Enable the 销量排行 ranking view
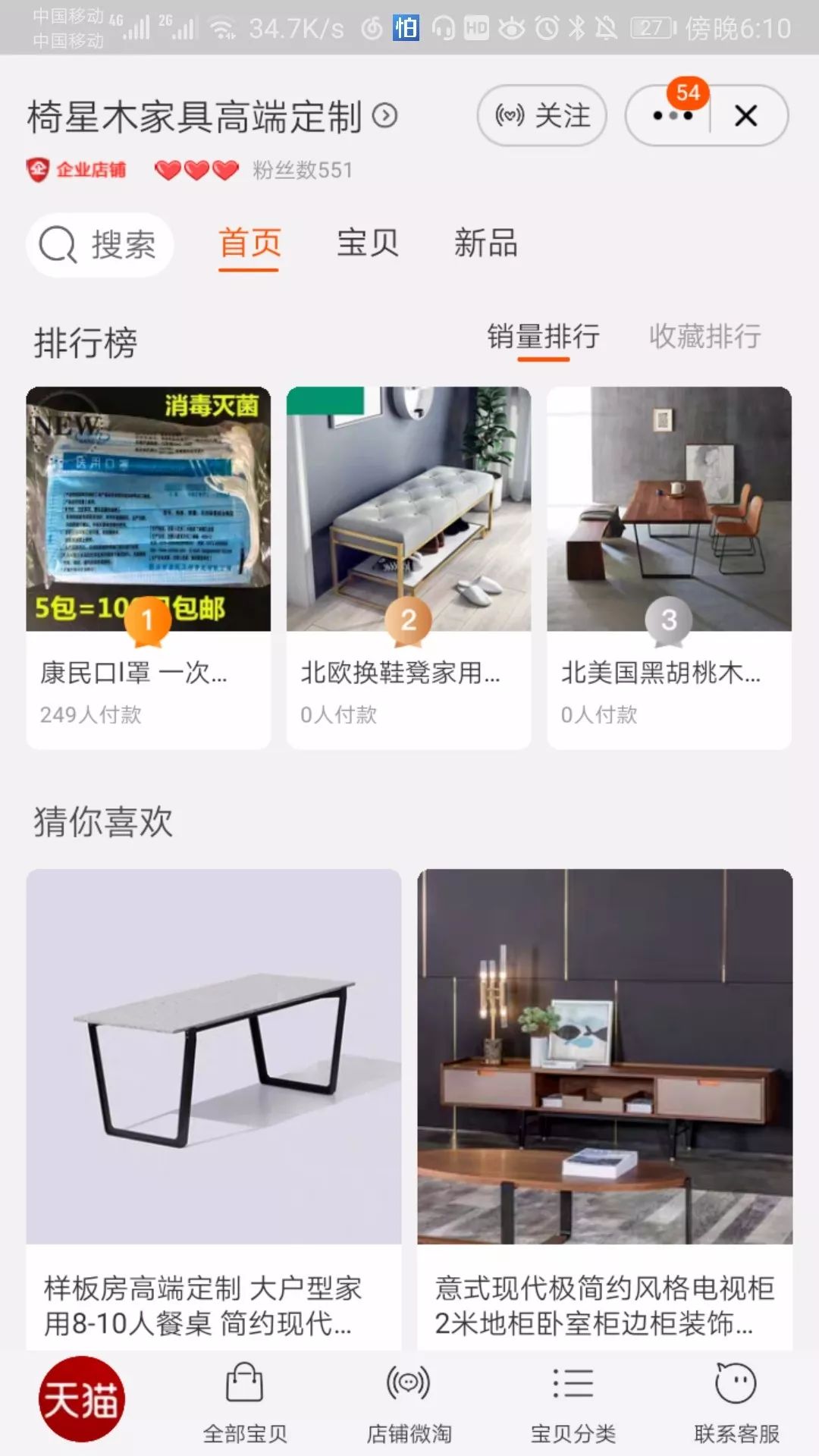Viewport: 819px width, 1456px height. [x=544, y=337]
